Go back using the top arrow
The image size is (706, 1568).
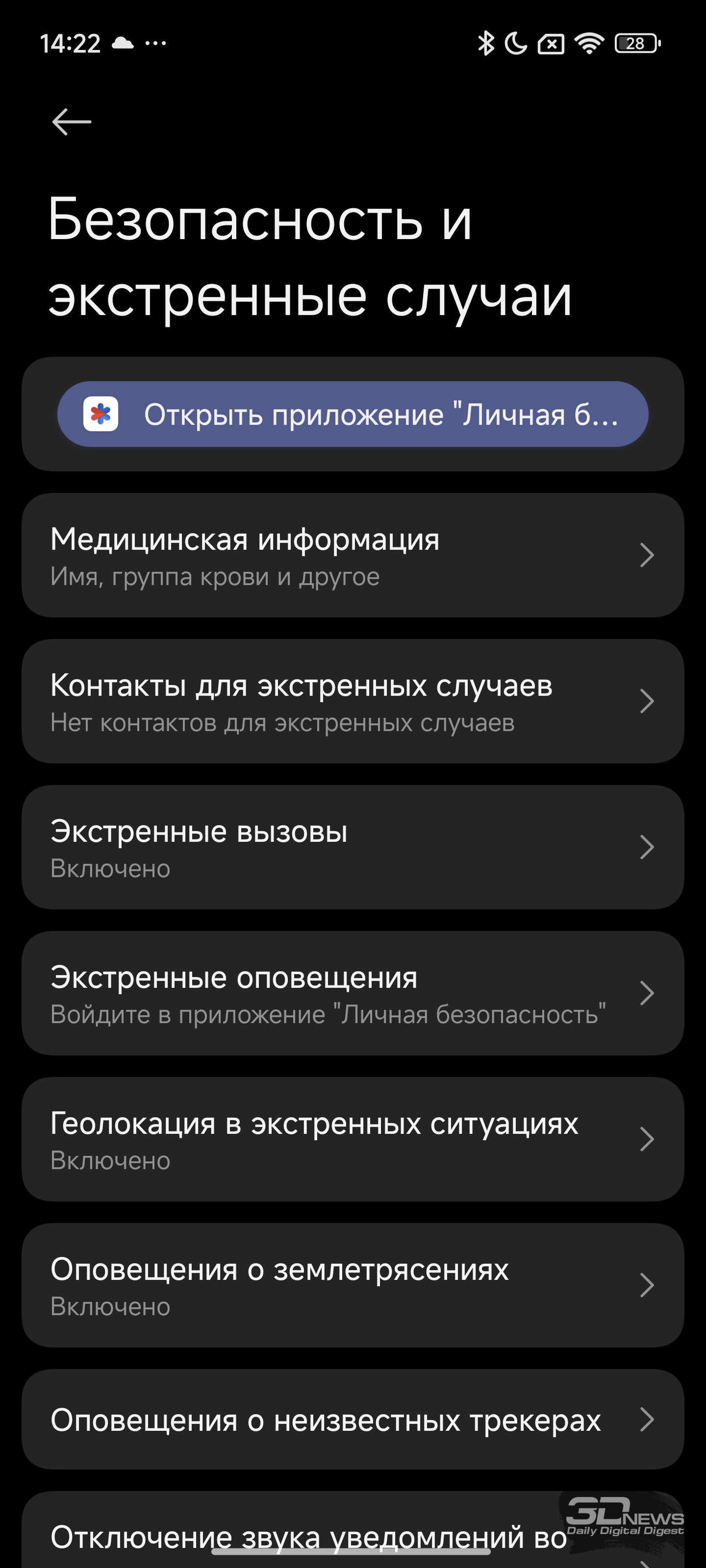[72, 122]
